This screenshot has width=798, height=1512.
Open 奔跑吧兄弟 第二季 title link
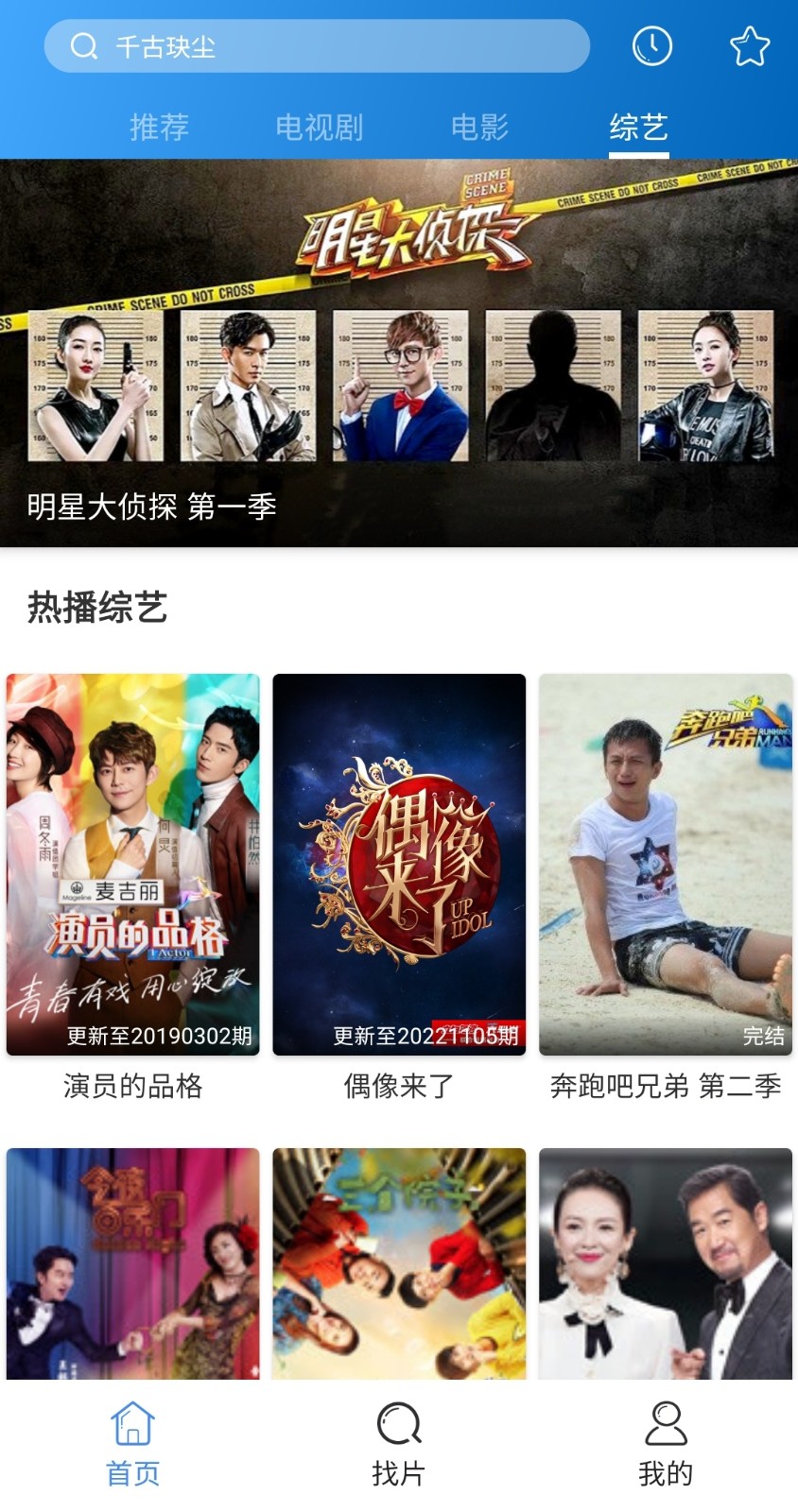[x=665, y=1087]
